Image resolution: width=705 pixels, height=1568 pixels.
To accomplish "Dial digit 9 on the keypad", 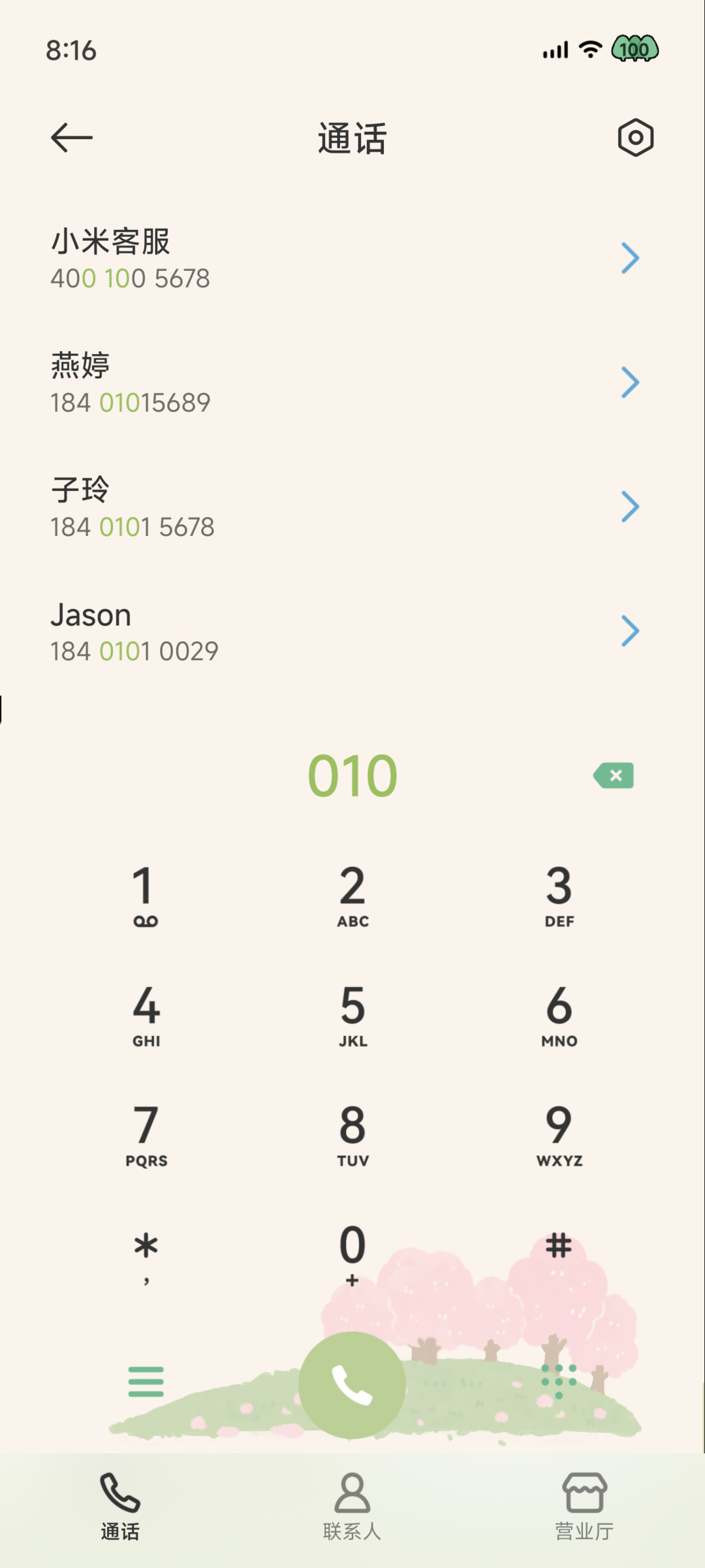I will coord(559,1135).
